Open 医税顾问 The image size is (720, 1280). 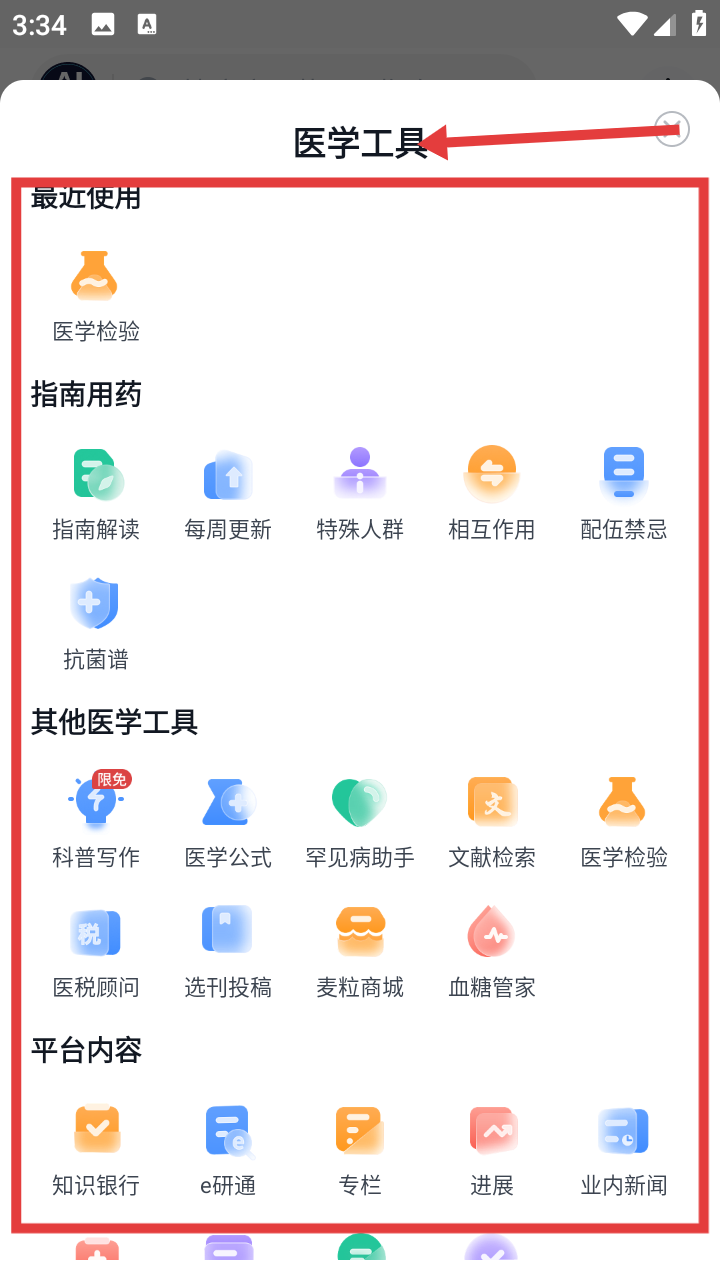[96, 952]
